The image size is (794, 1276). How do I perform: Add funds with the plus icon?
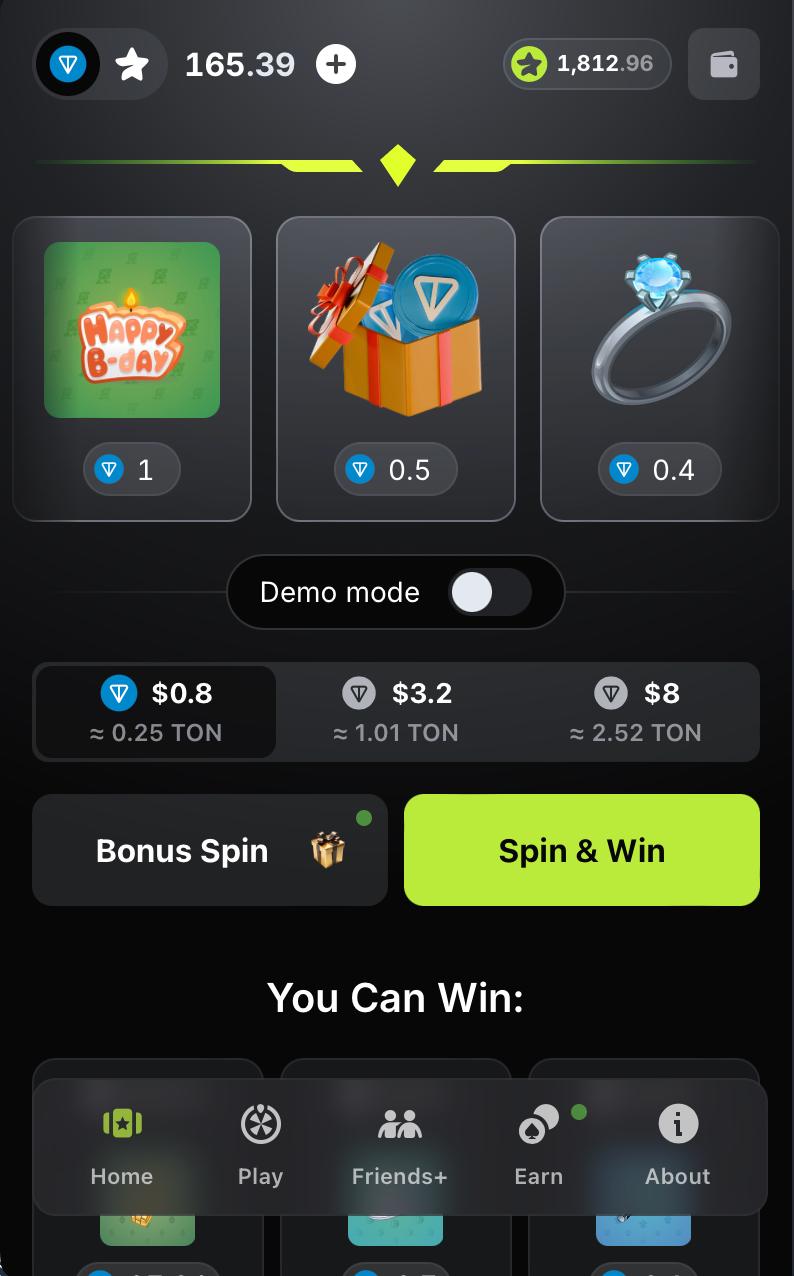(x=336, y=65)
